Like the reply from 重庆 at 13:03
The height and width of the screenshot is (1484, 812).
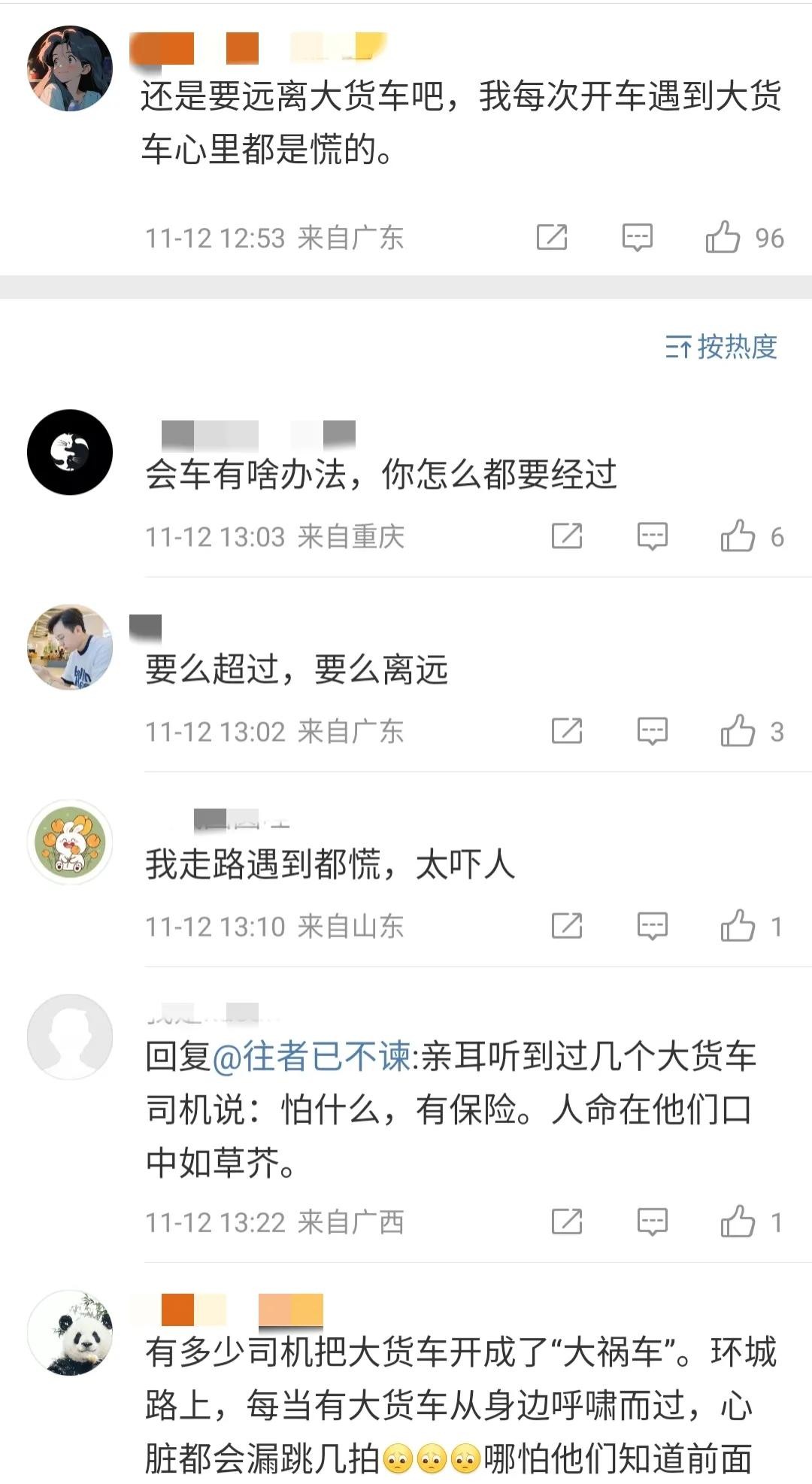pos(738,536)
